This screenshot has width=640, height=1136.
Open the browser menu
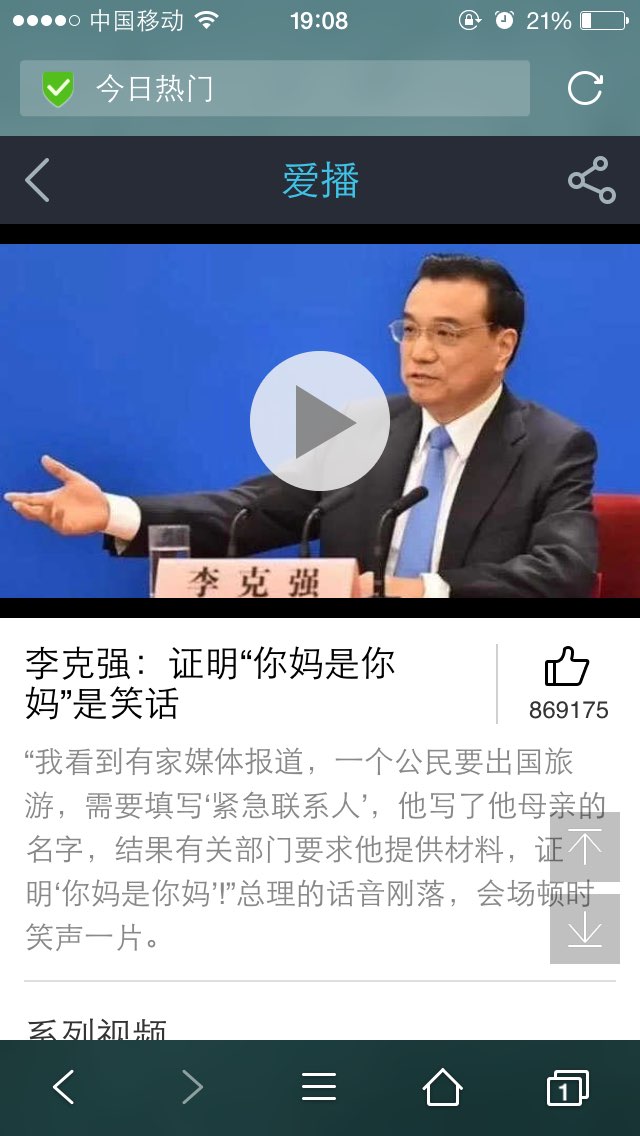point(319,1087)
